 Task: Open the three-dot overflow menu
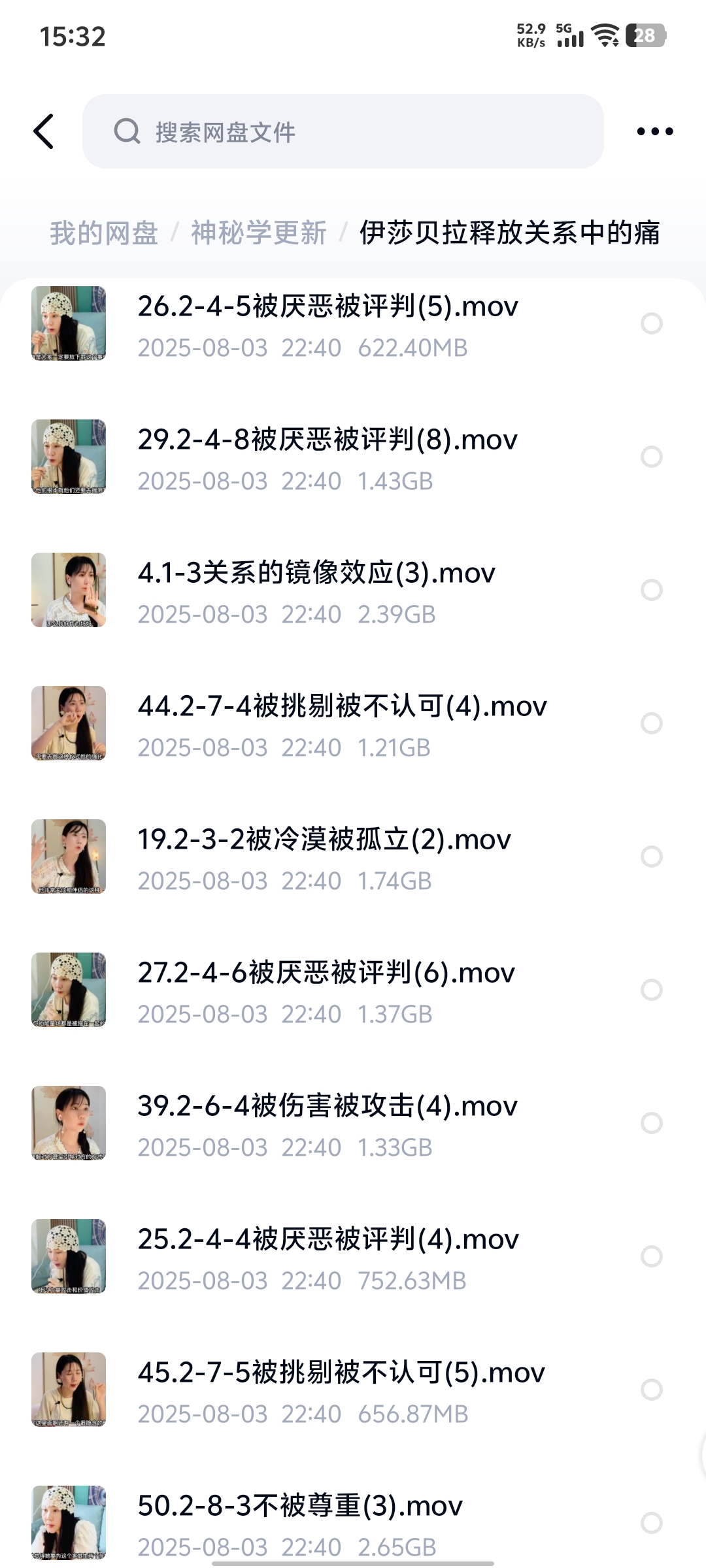(x=654, y=131)
